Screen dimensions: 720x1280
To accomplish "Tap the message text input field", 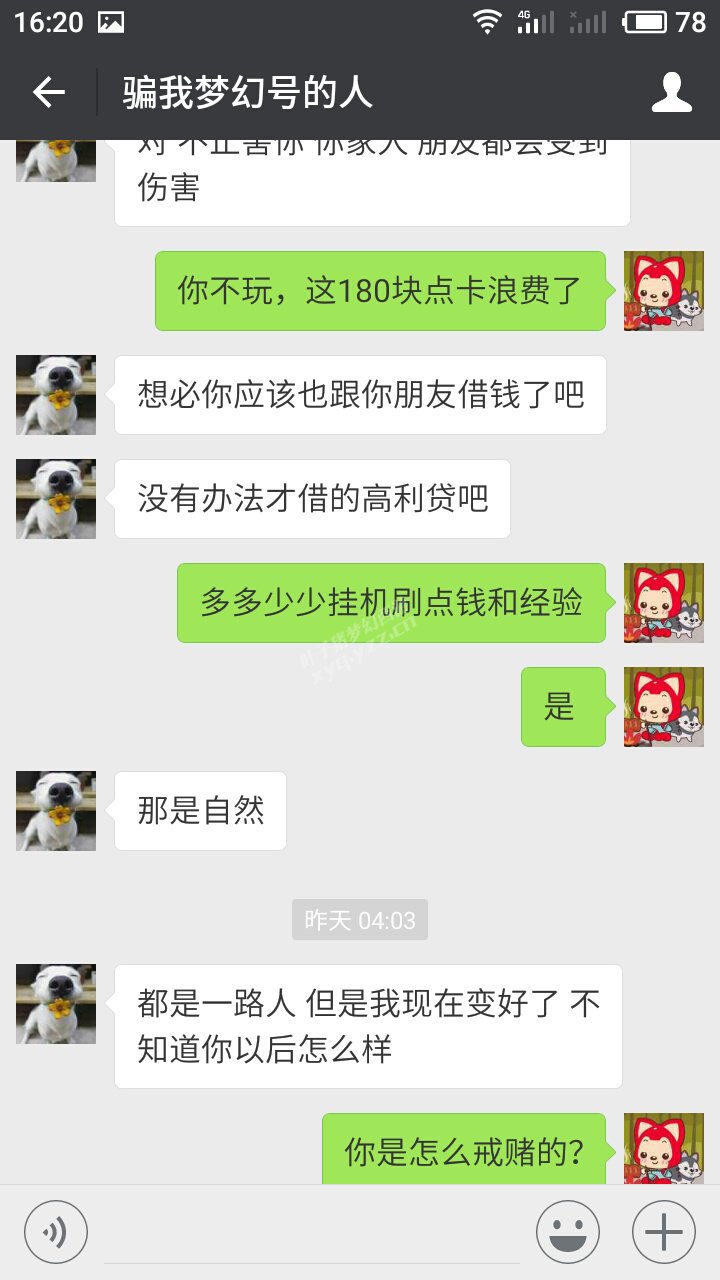I will 311,1232.
